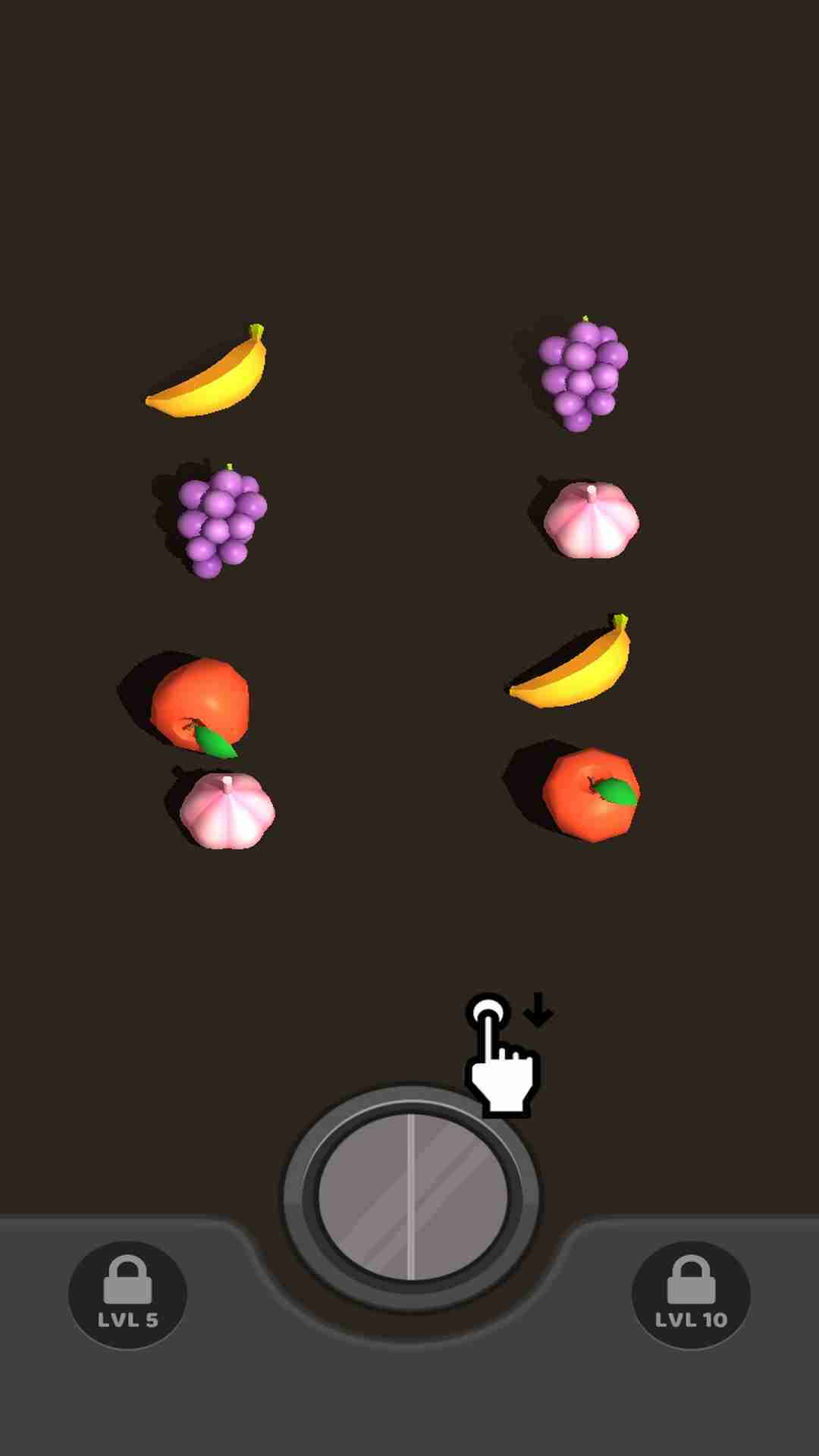Tap the locked LVL 5 button
This screenshot has width=819, height=1456.
[x=127, y=1294]
